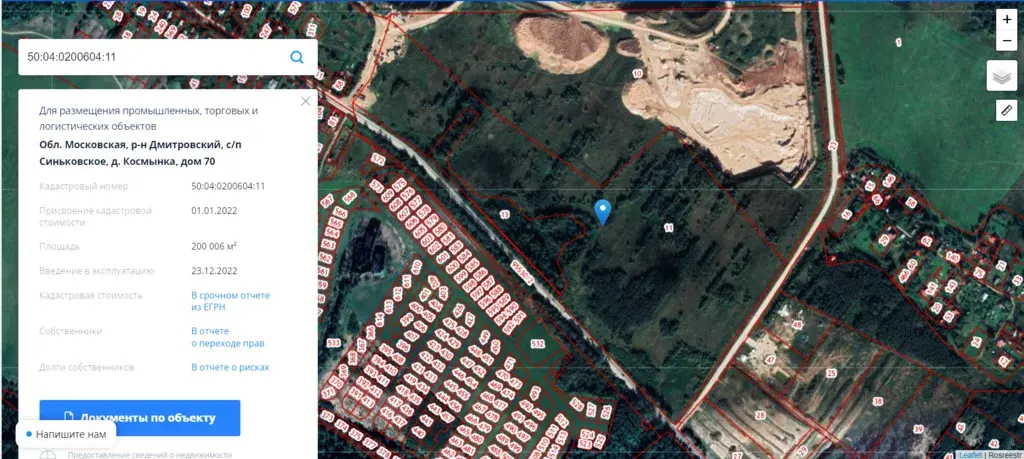
Task: Open documents for this property
Action: [140, 417]
